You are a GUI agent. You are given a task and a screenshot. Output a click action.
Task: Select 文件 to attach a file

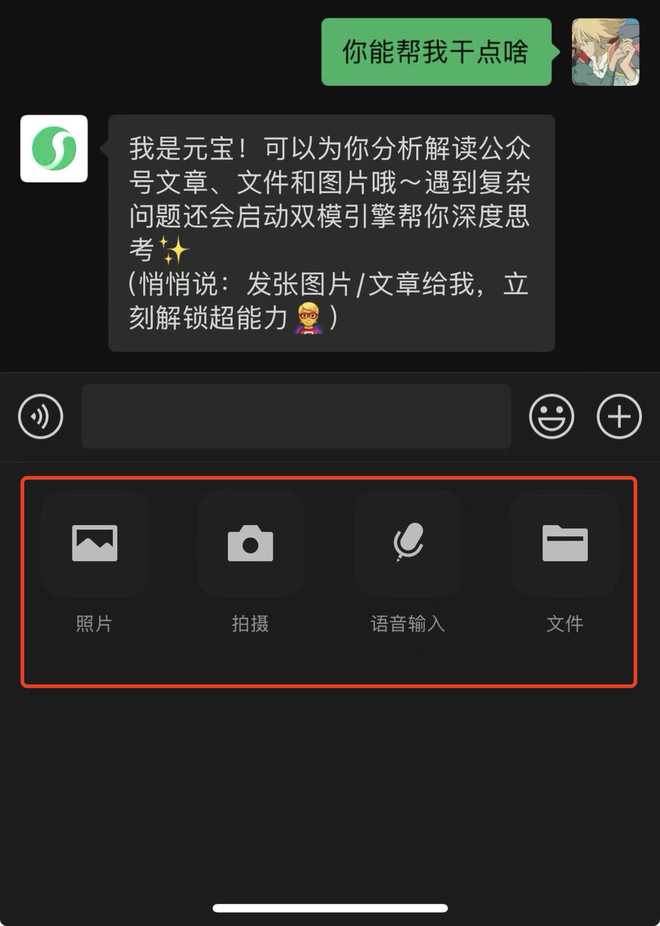point(565,544)
